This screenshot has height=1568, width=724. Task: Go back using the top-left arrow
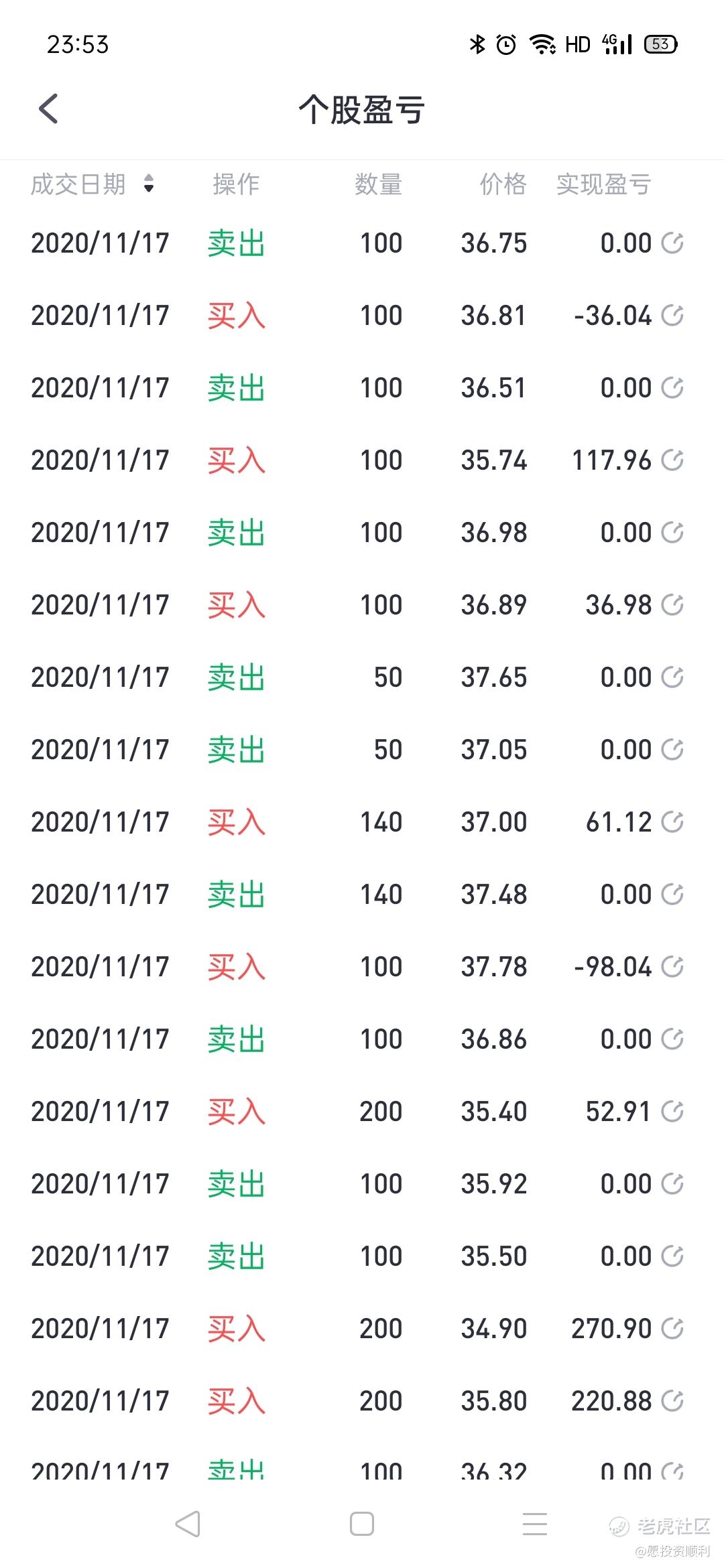[48, 109]
